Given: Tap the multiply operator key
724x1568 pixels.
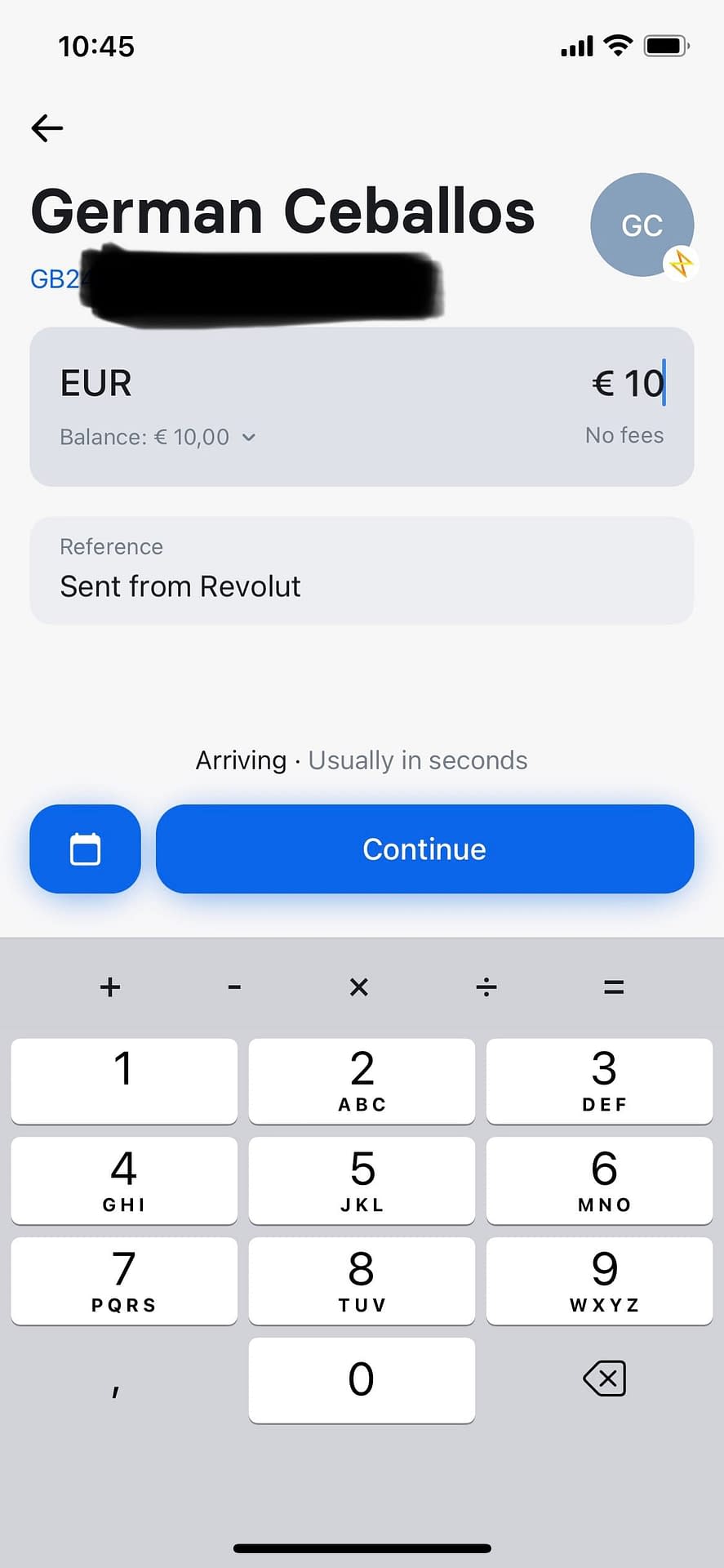Looking at the screenshot, I should [x=359, y=987].
